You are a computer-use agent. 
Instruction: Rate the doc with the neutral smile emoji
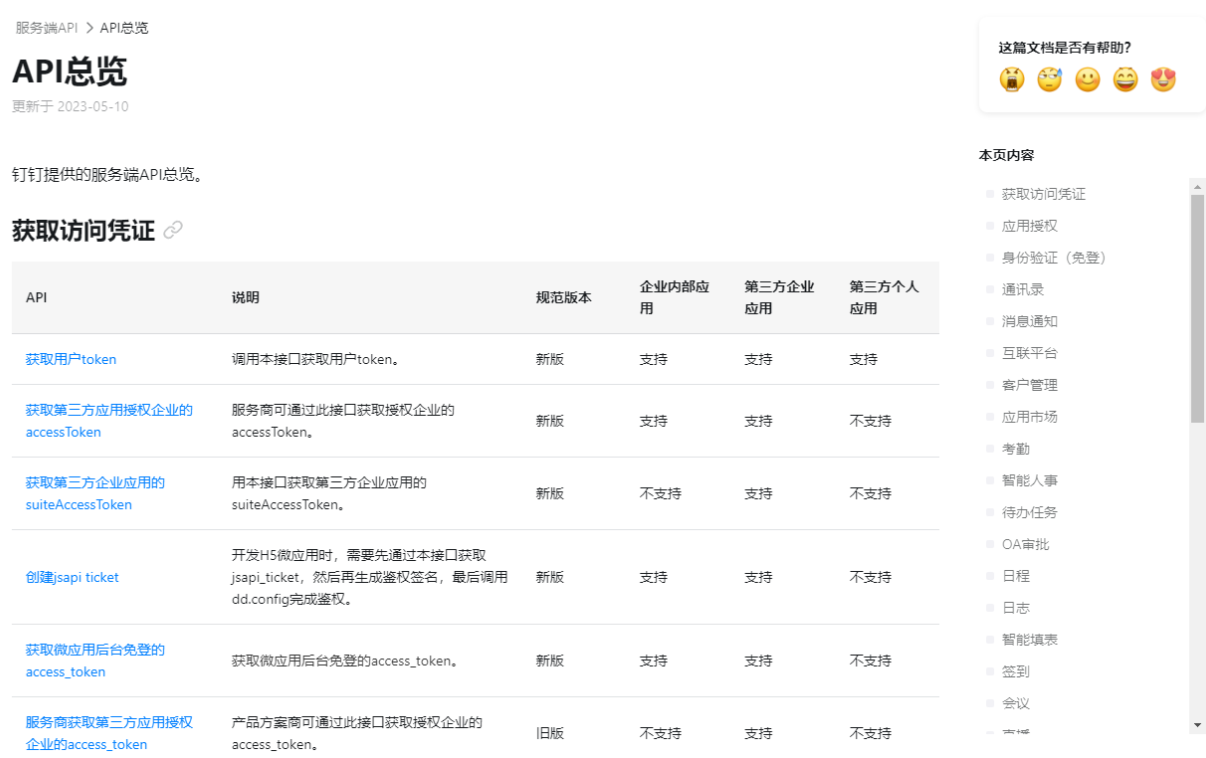click(1088, 80)
